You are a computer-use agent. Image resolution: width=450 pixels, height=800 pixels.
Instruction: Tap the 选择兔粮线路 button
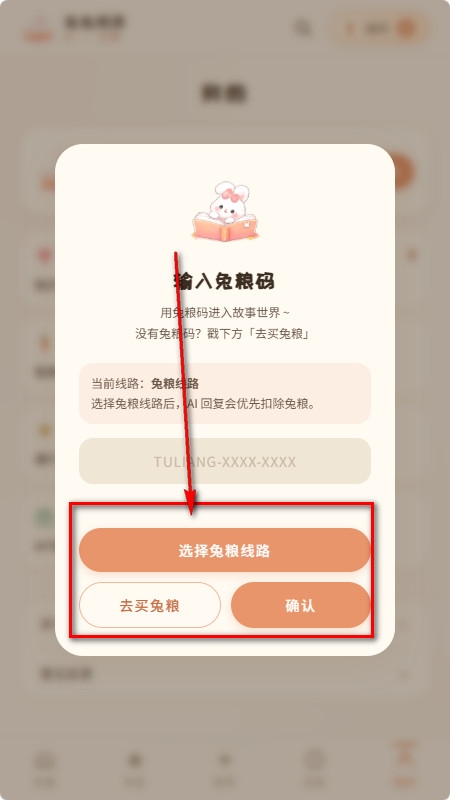(224, 550)
